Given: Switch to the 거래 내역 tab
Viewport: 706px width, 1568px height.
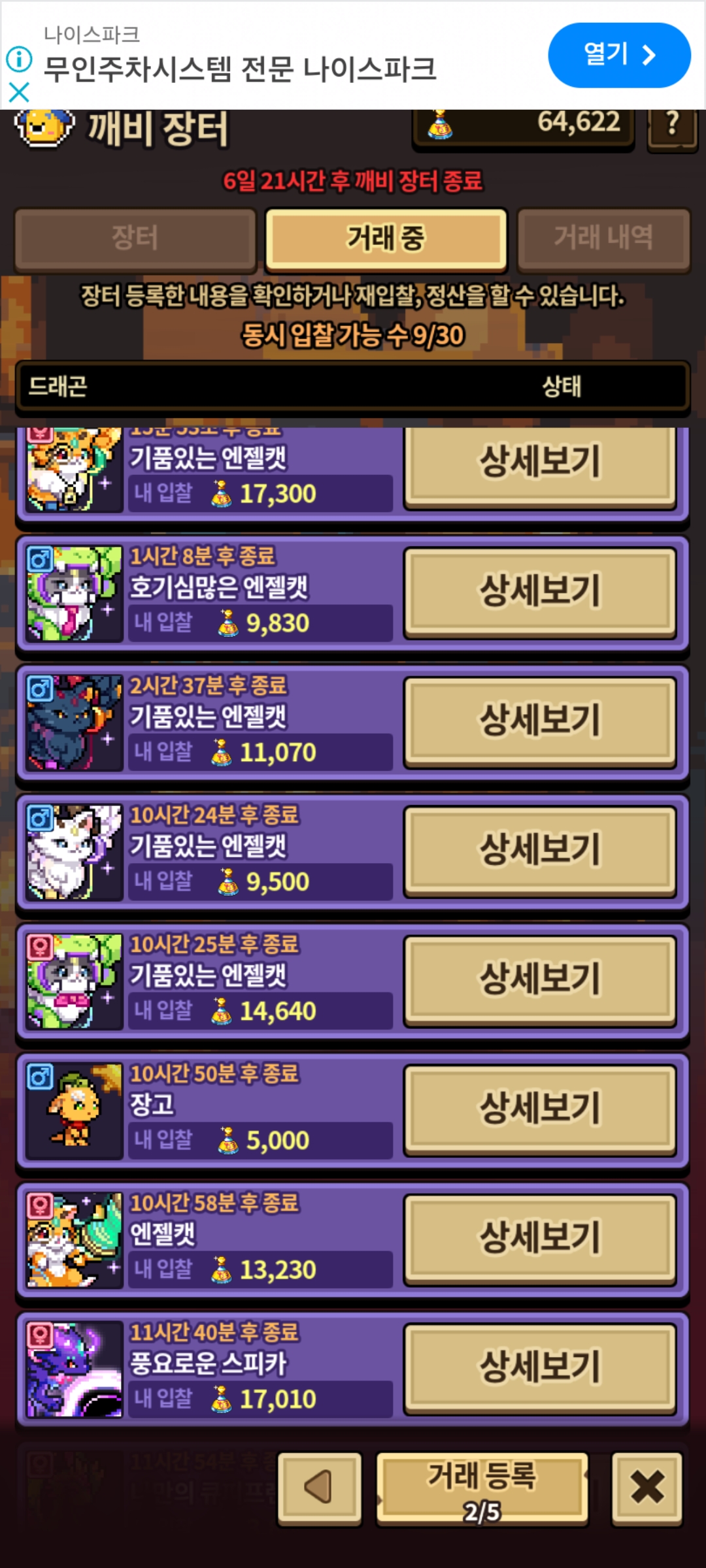Looking at the screenshot, I should (x=603, y=238).
